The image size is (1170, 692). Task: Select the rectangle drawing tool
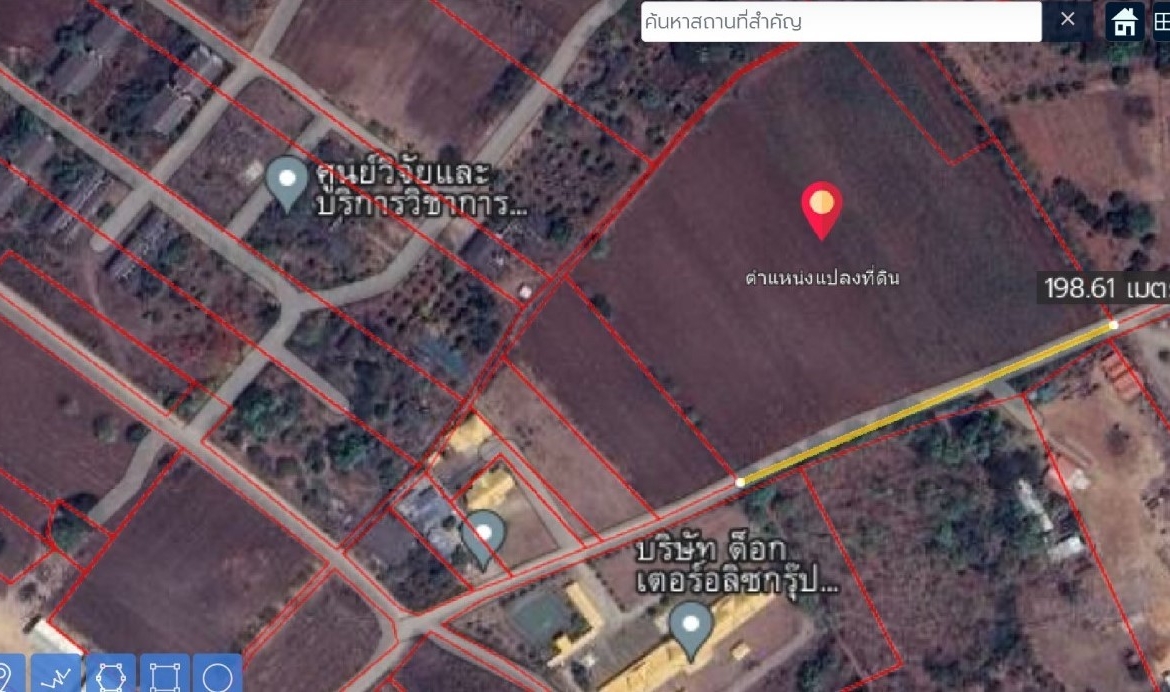[164, 676]
